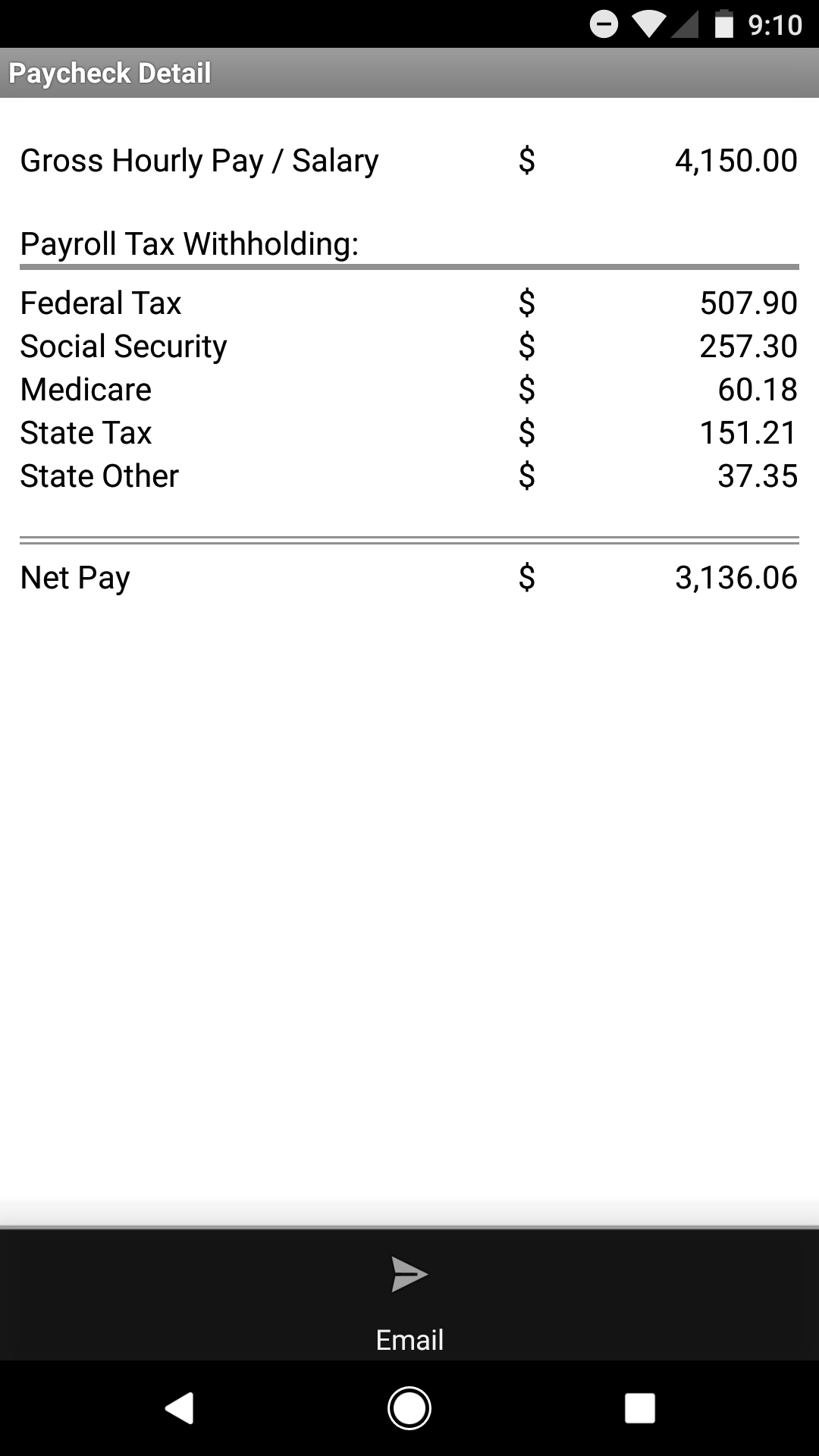
Task: Tap the Do Not Disturb status icon
Action: coord(603,24)
